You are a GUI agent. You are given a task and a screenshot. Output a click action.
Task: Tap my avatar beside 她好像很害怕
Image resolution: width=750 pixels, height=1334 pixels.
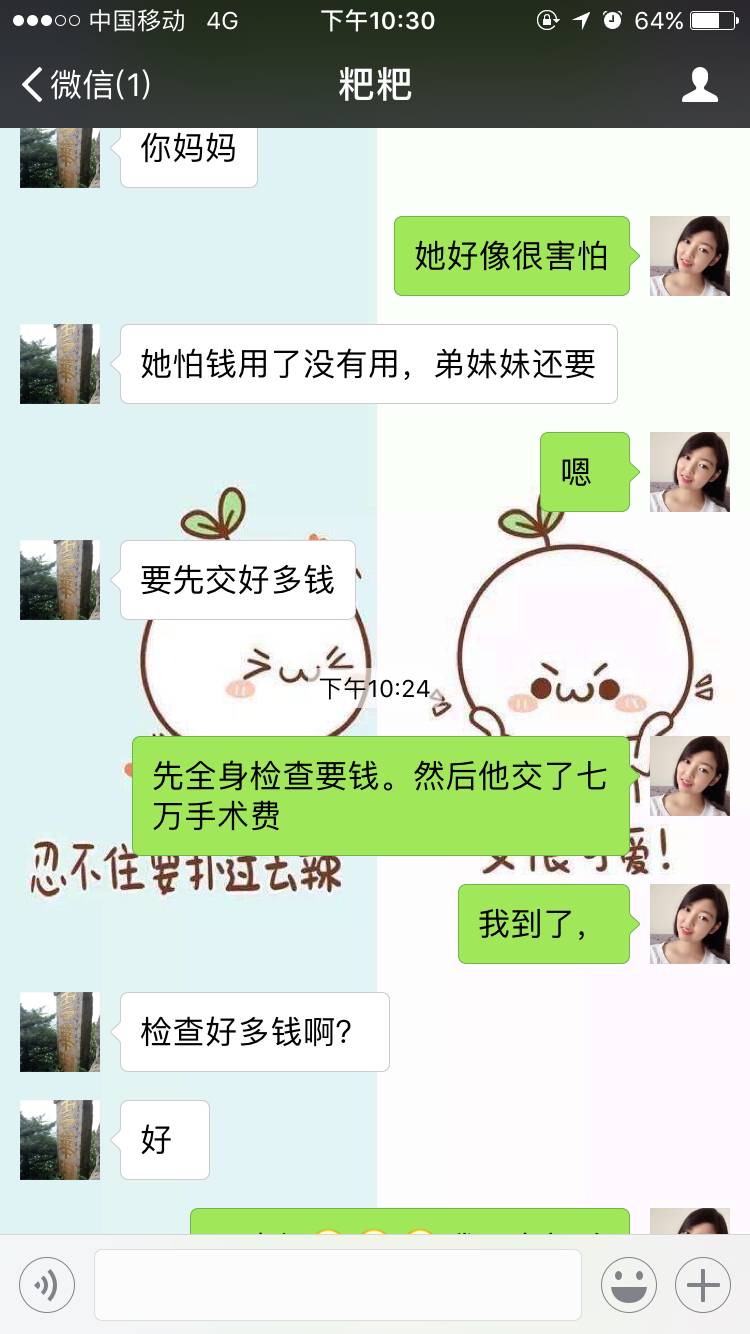[x=690, y=256]
